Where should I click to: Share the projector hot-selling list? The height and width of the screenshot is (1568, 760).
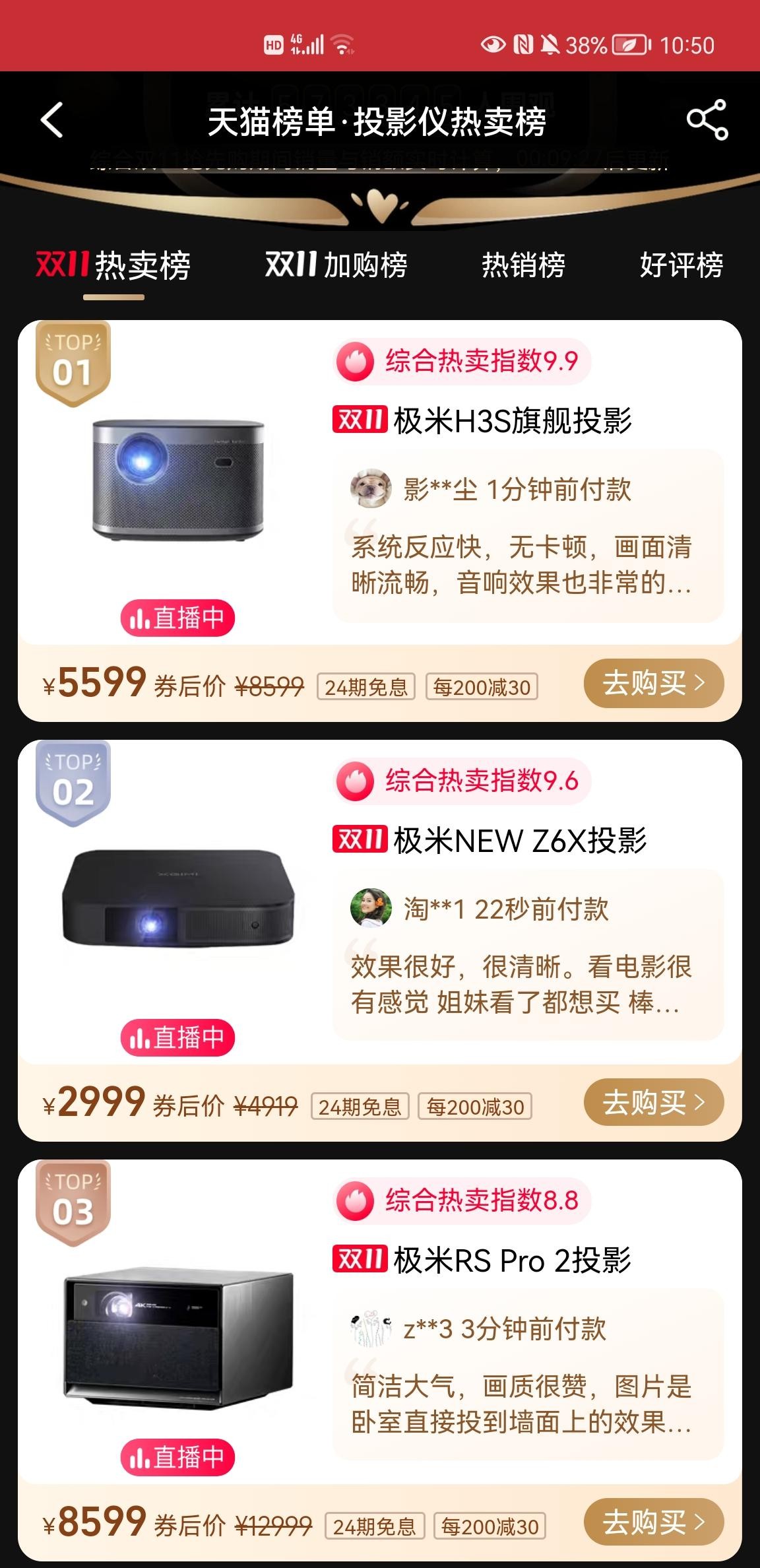707,120
